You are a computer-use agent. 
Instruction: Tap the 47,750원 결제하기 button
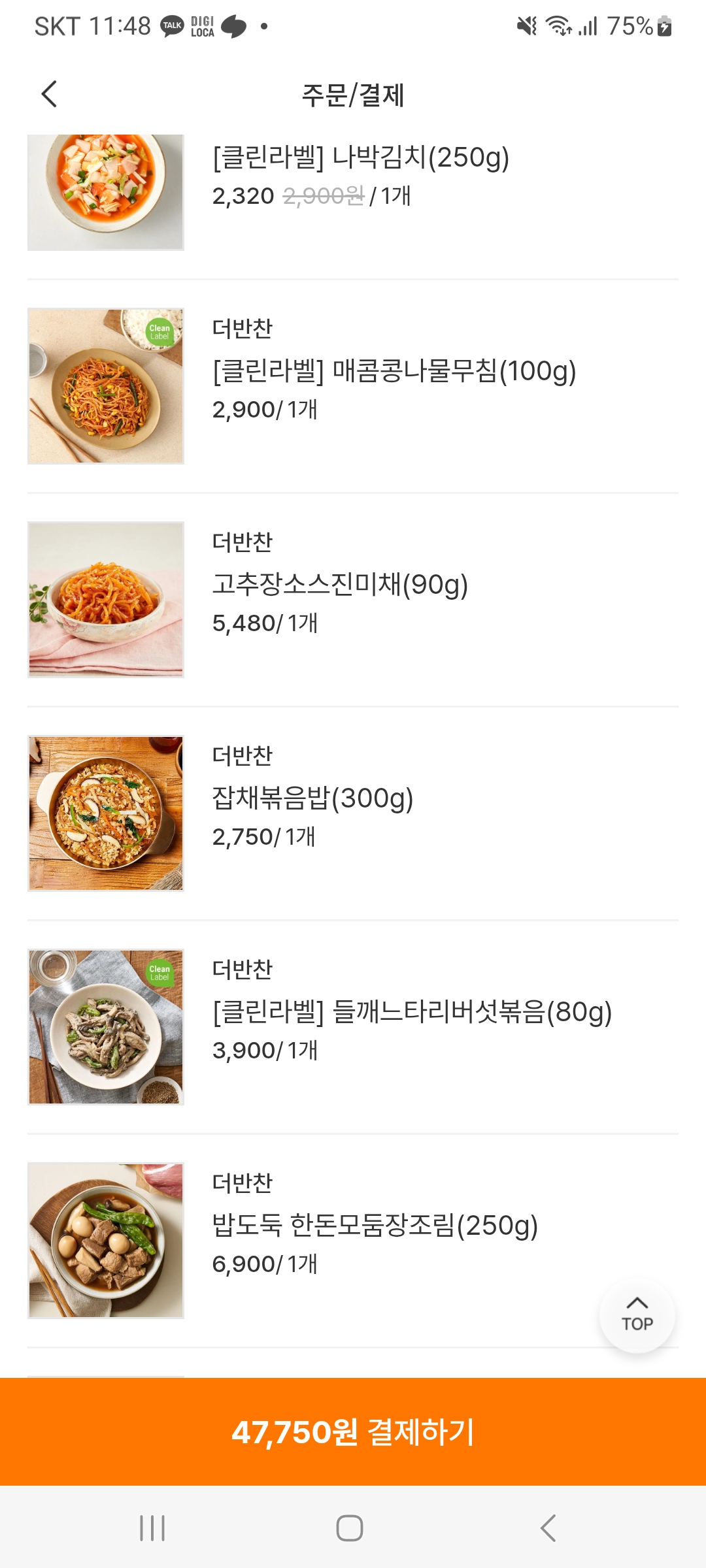(x=353, y=1431)
